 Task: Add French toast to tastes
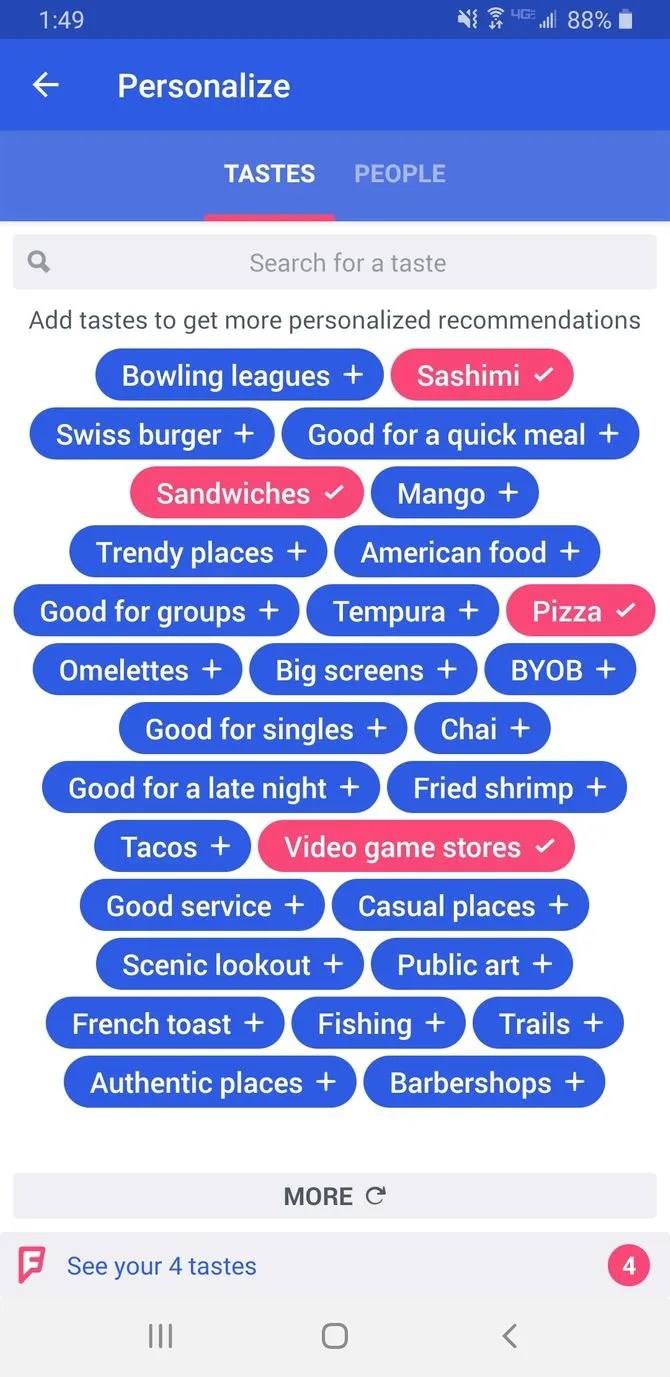click(165, 1025)
